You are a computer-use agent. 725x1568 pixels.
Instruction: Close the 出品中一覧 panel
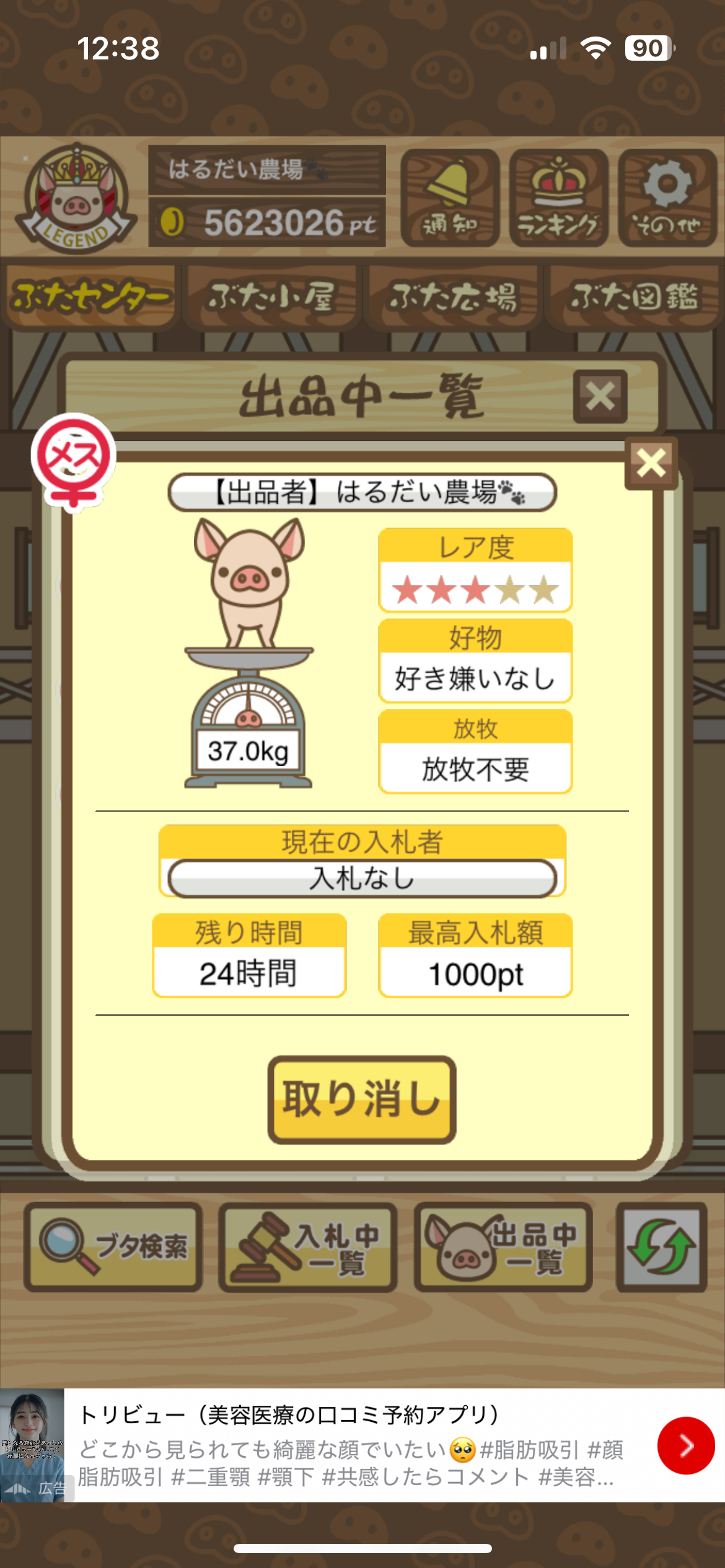pos(600,396)
